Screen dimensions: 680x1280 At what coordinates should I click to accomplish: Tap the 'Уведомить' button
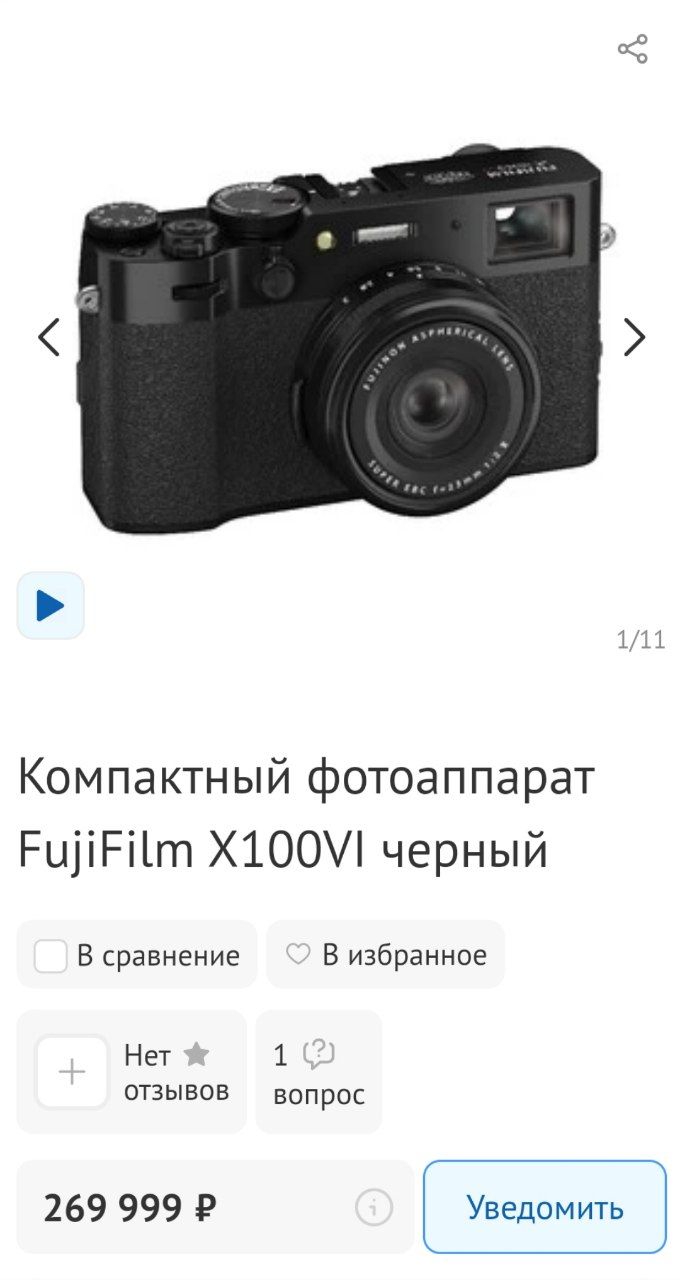545,1207
